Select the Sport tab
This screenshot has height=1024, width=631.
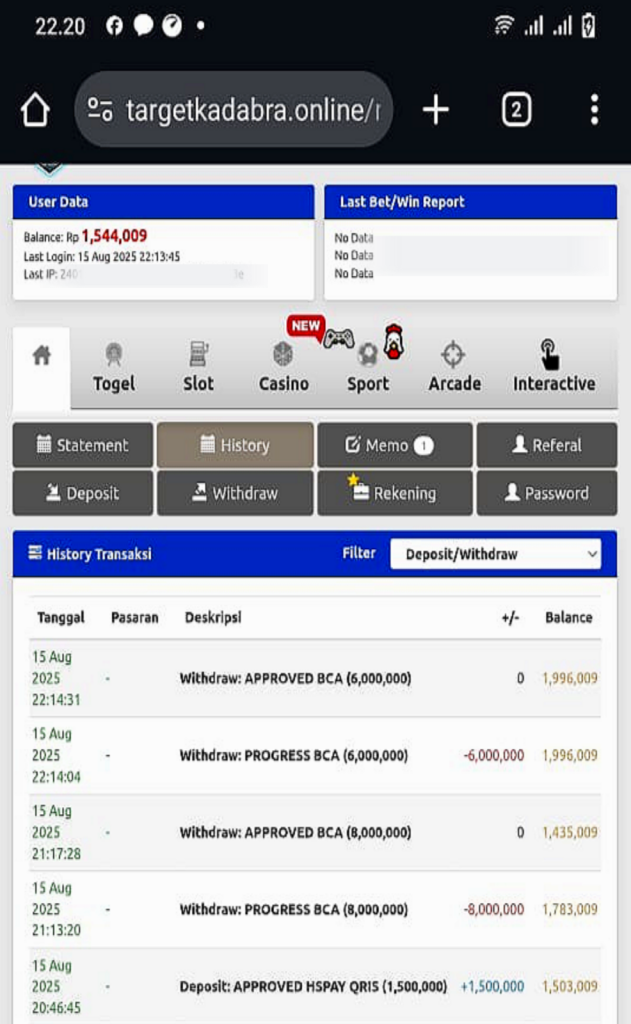[x=368, y=368]
